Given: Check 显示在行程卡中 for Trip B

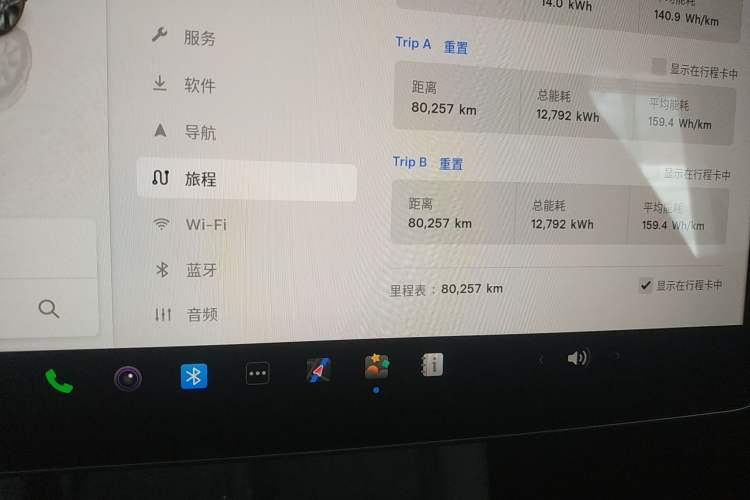Looking at the screenshot, I should click(654, 173).
